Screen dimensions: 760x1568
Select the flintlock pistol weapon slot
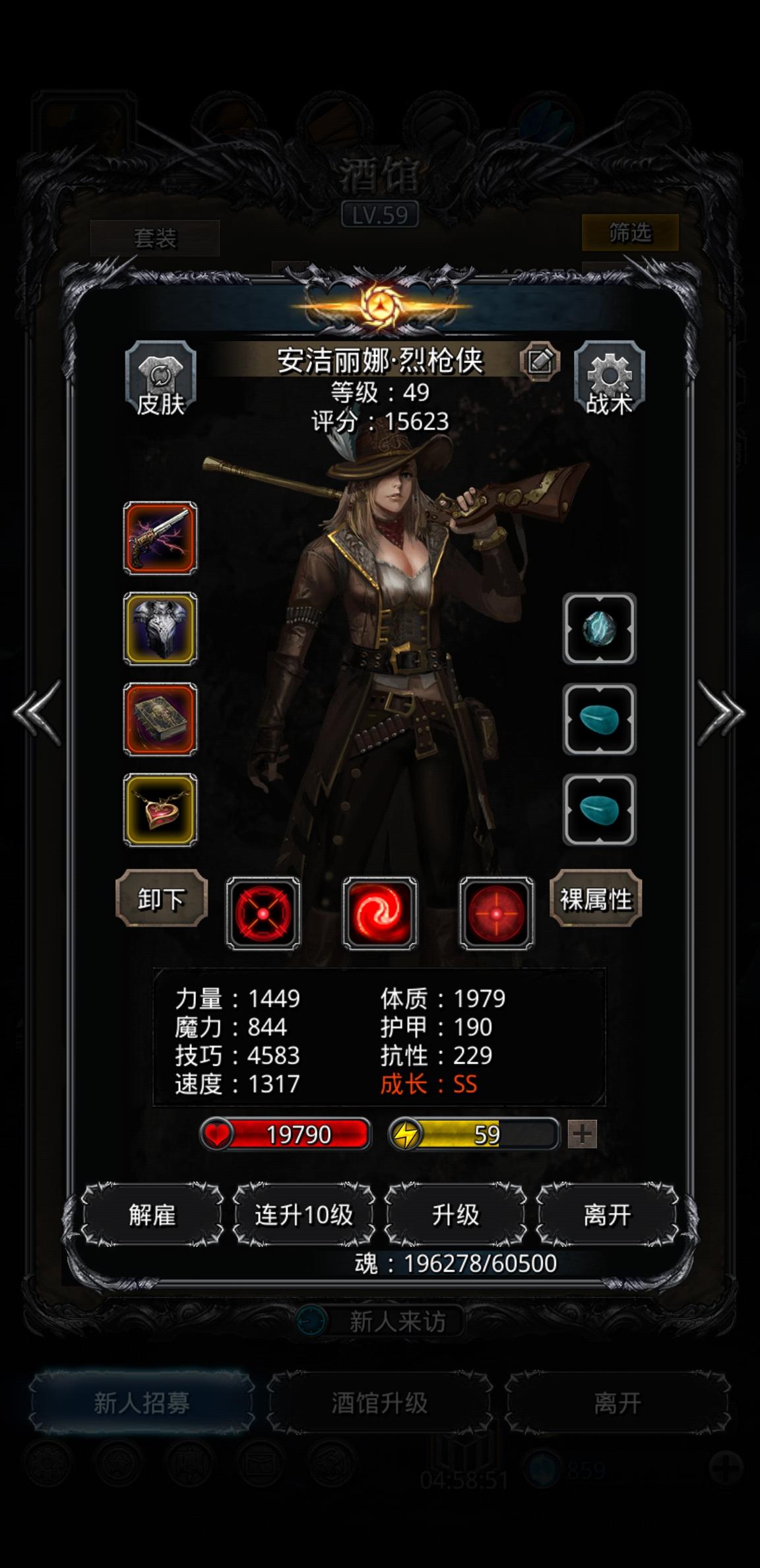click(x=160, y=539)
